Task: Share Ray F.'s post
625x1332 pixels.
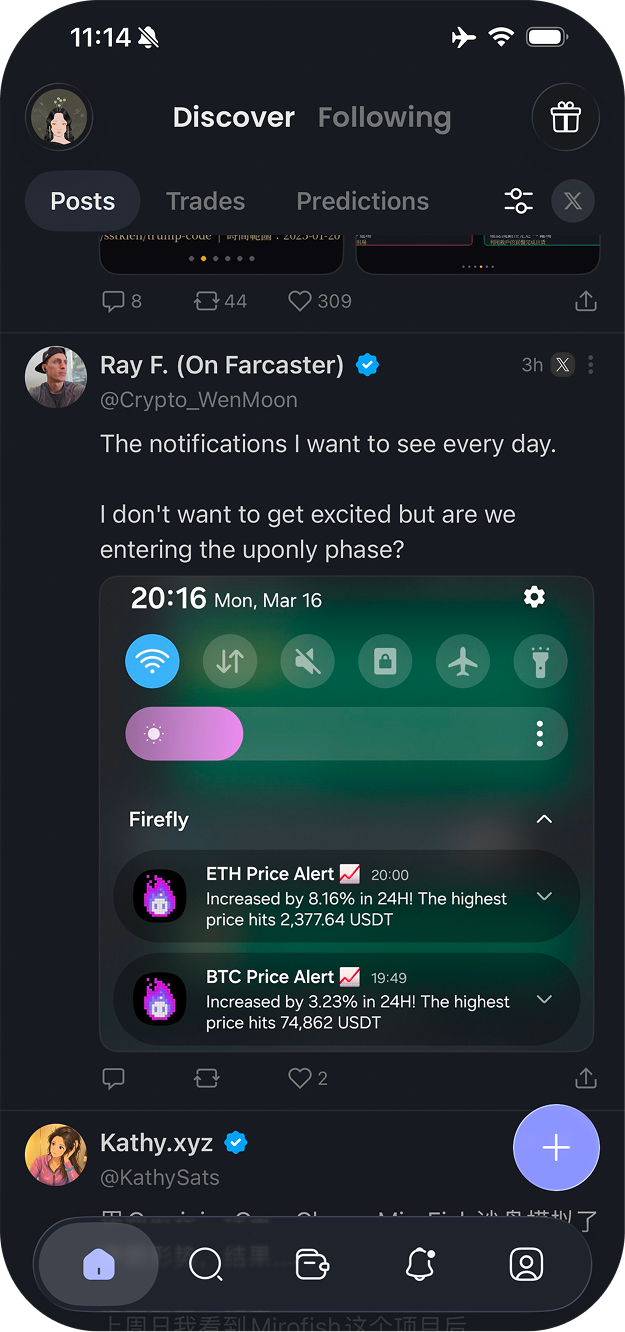Action: click(586, 1078)
